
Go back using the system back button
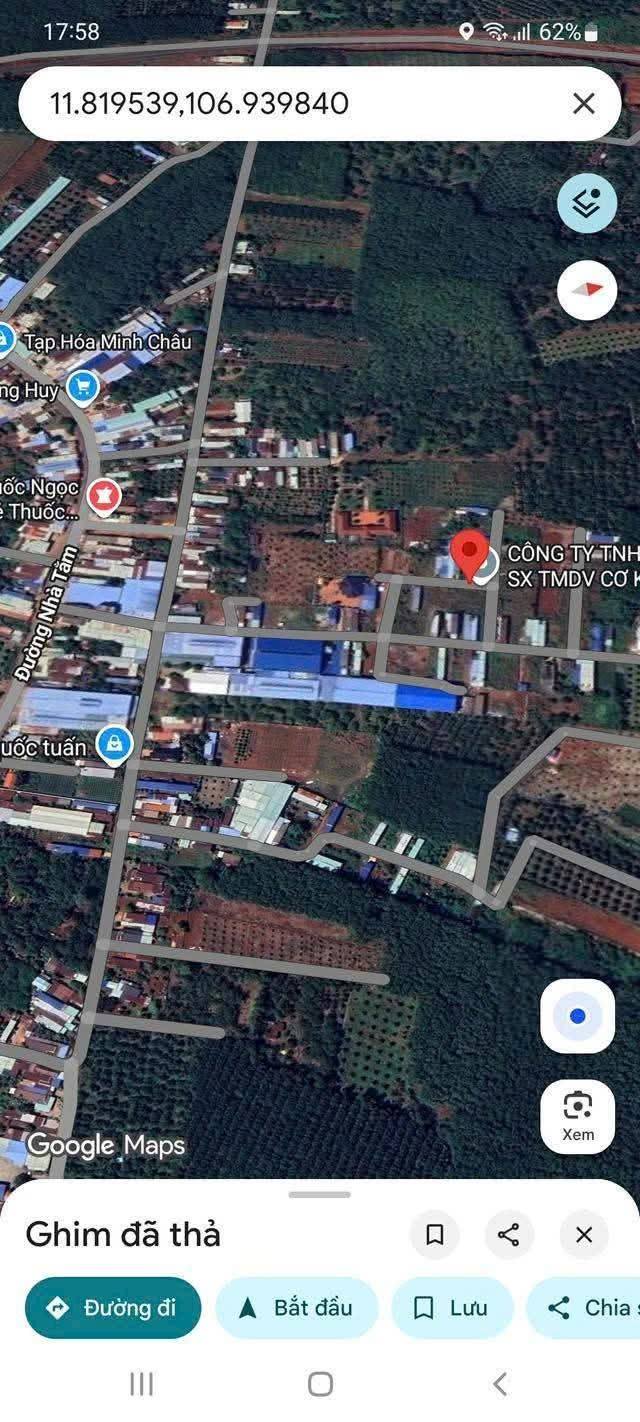[x=500, y=1384]
